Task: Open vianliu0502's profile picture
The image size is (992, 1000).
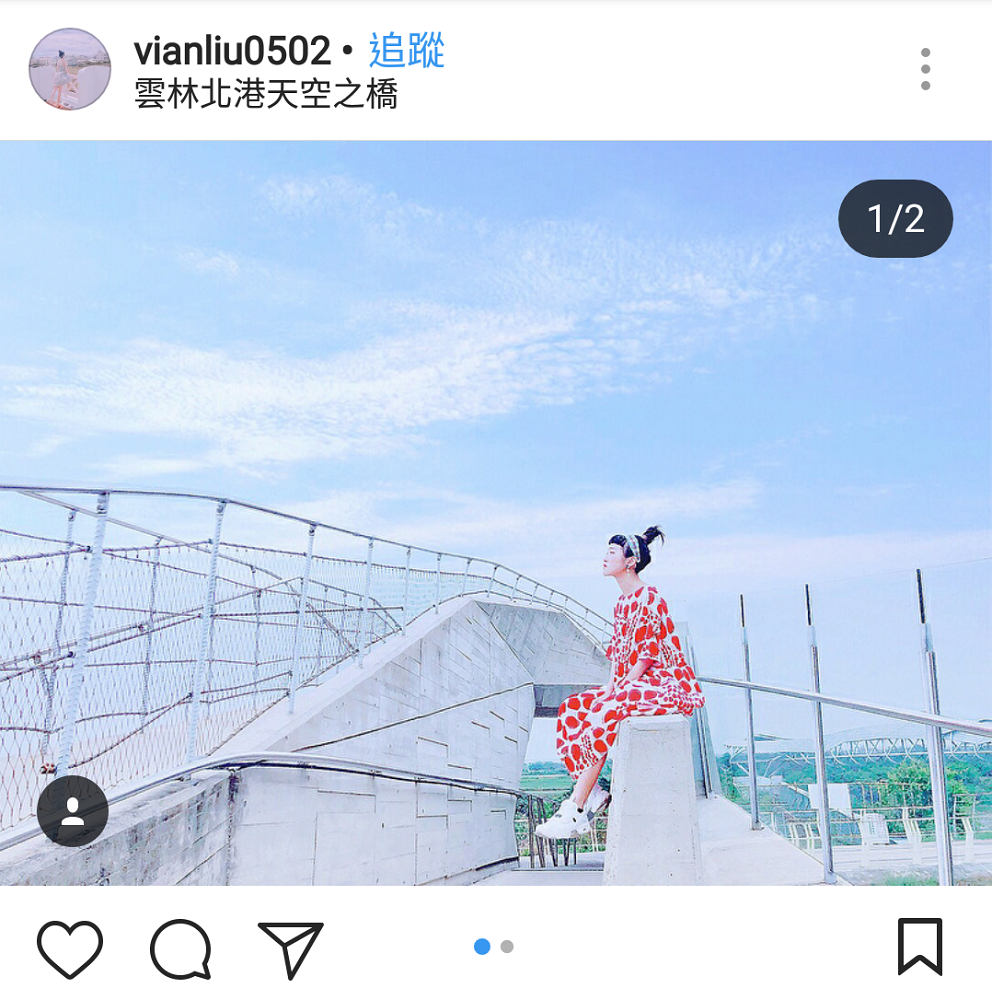Action: pos(69,69)
